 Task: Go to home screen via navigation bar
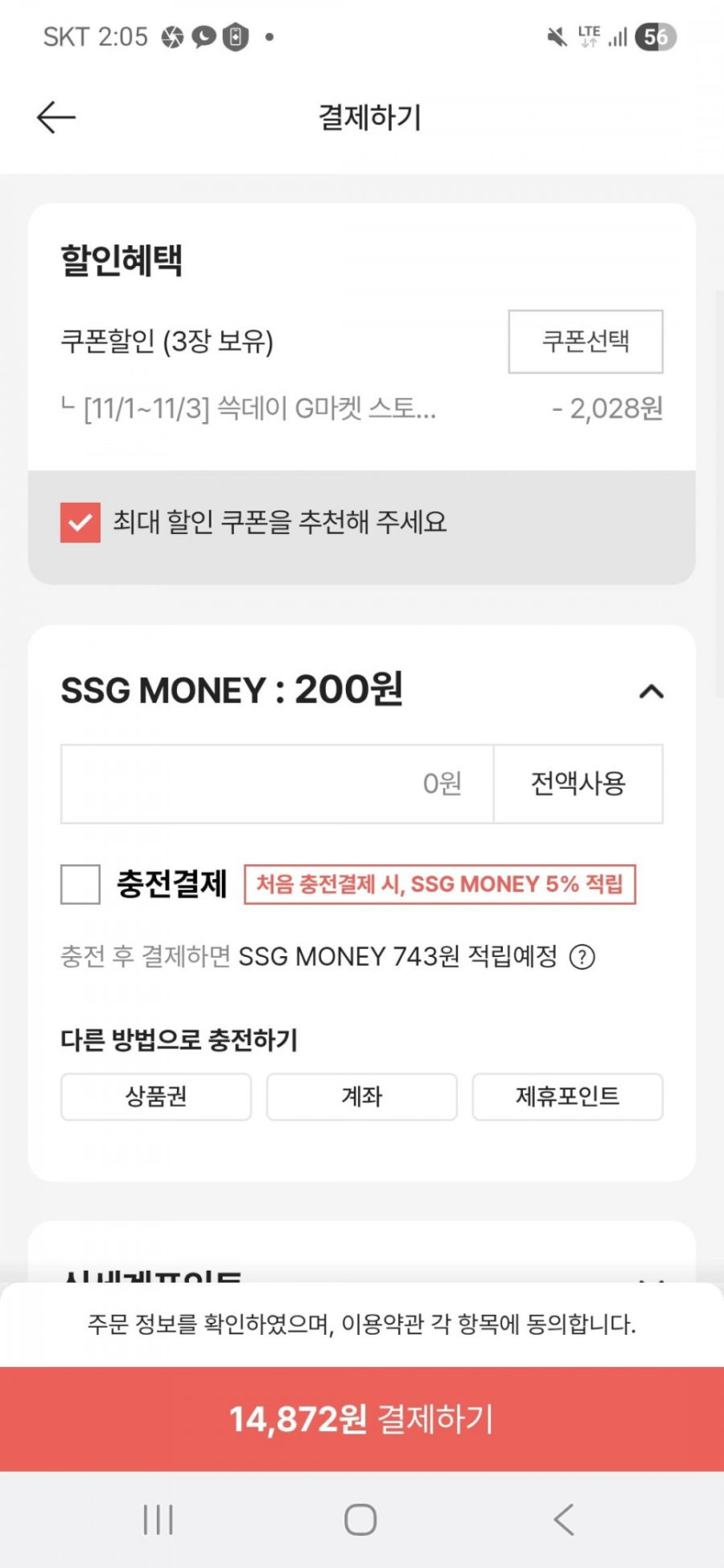[361, 1519]
